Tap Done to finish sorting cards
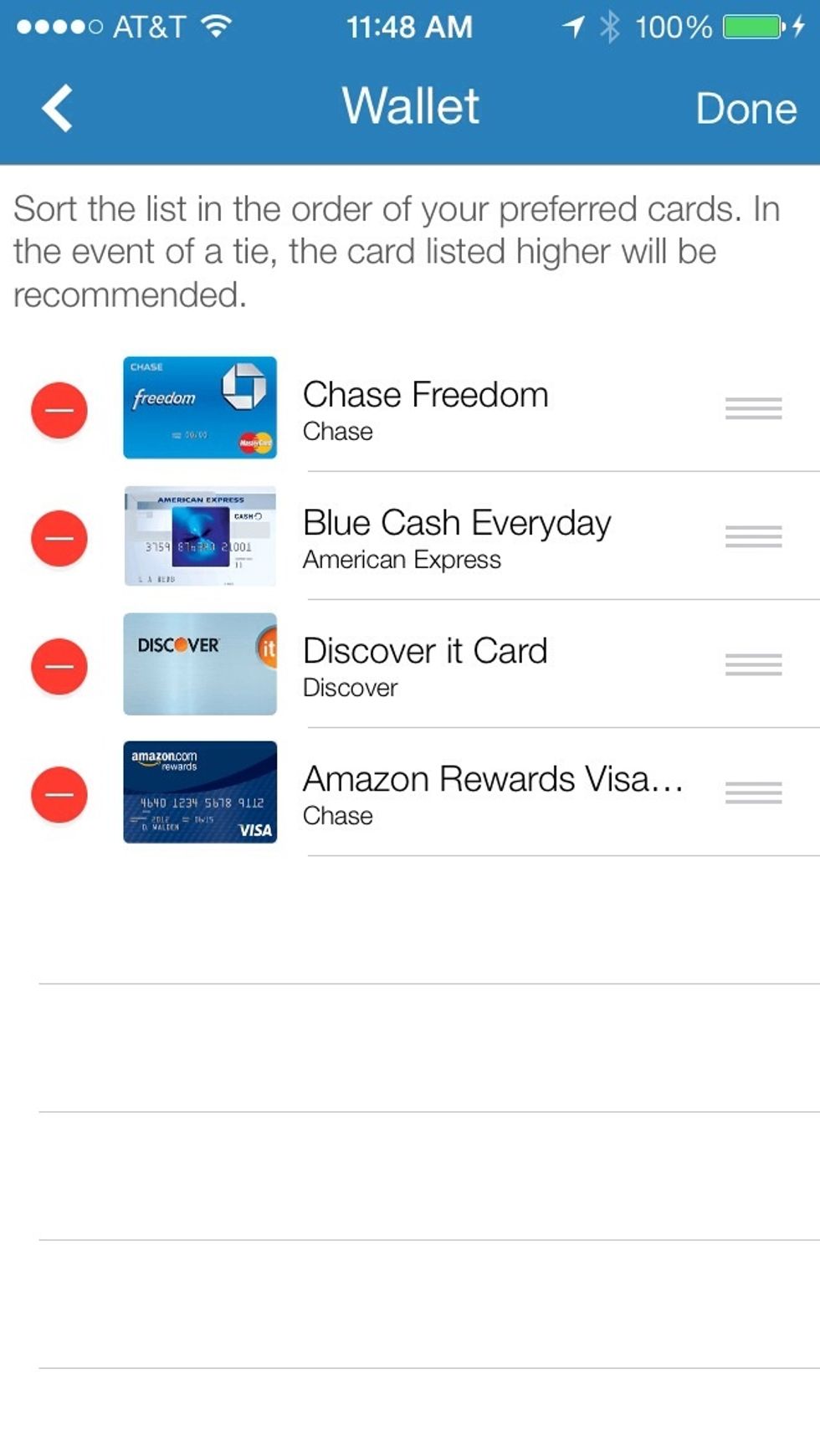Screen dimensions: 820x1456 coord(747,106)
